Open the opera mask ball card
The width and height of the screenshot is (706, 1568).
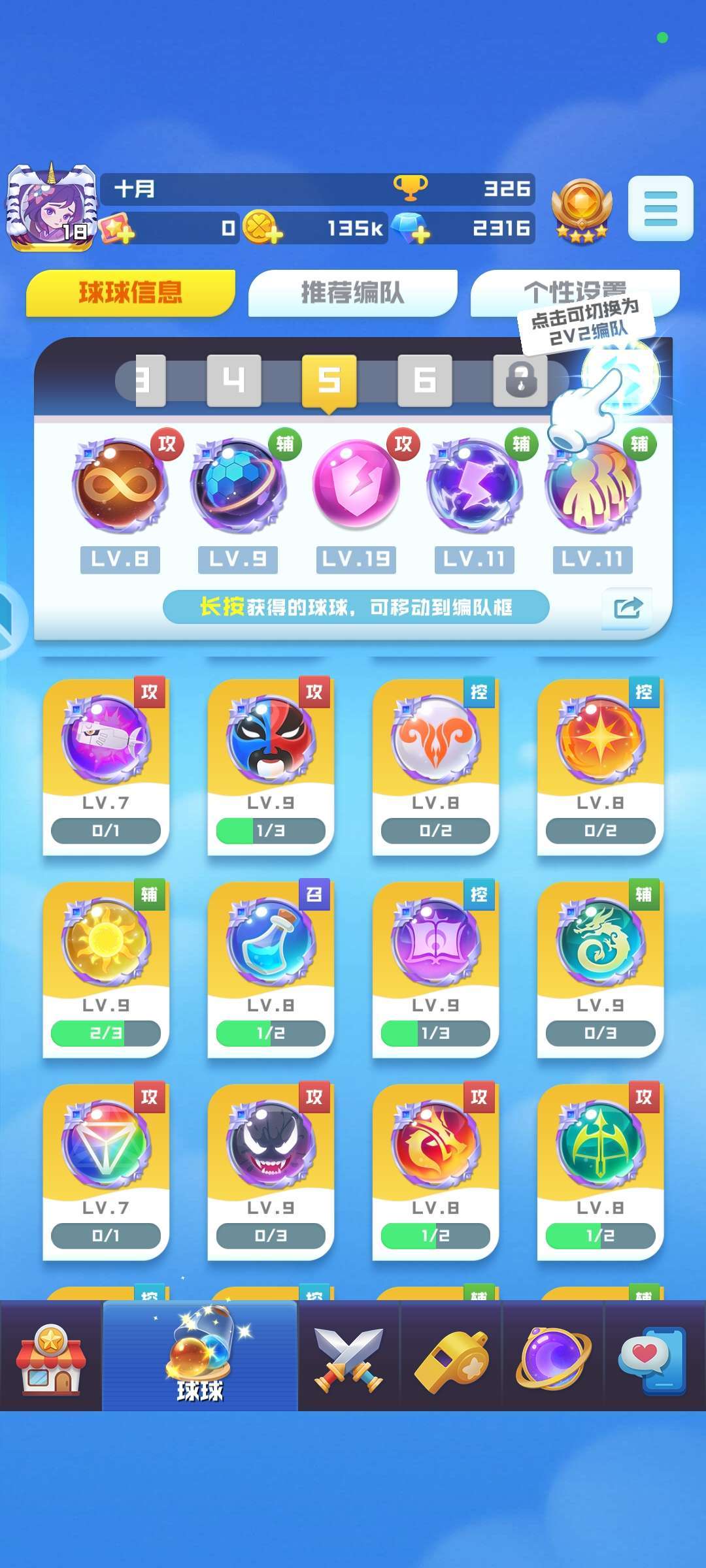[271, 766]
